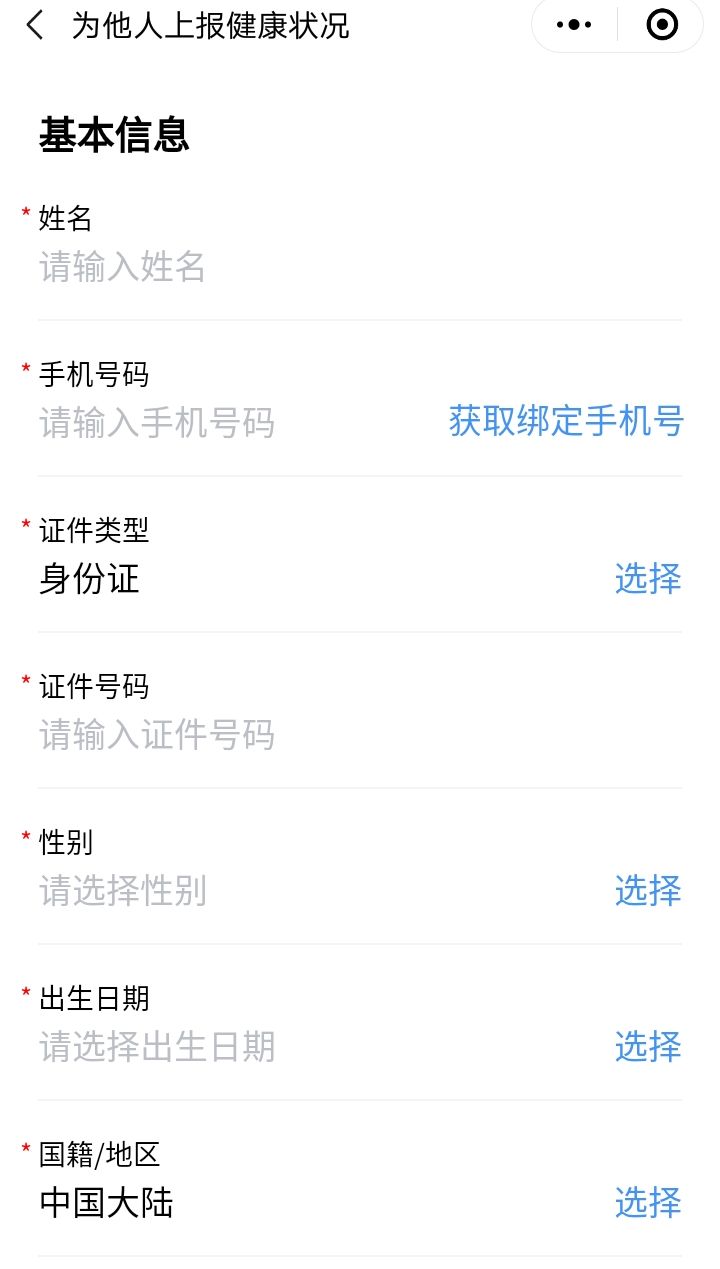The width and height of the screenshot is (720, 1269).
Task: Focus the 手机号码 phone number field
Action: pos(200,422)
